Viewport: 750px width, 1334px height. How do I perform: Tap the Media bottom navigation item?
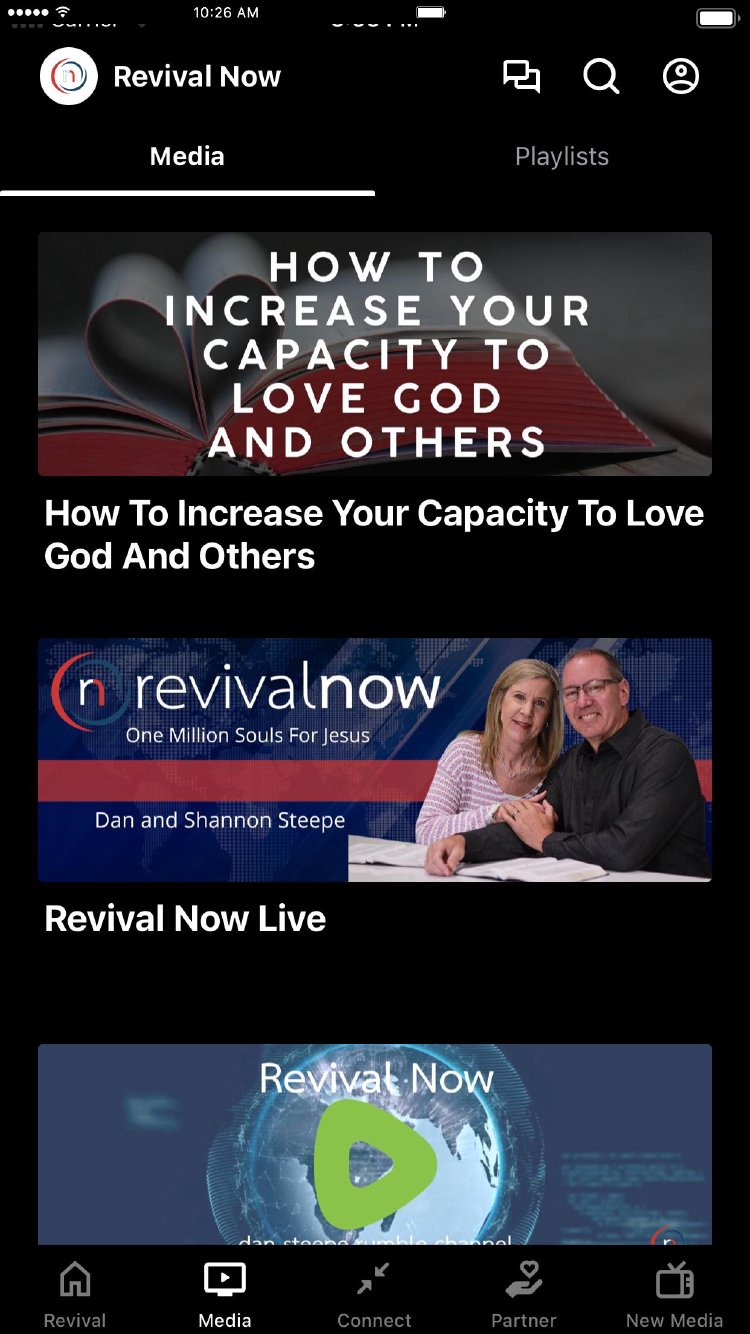(225, 1293)
